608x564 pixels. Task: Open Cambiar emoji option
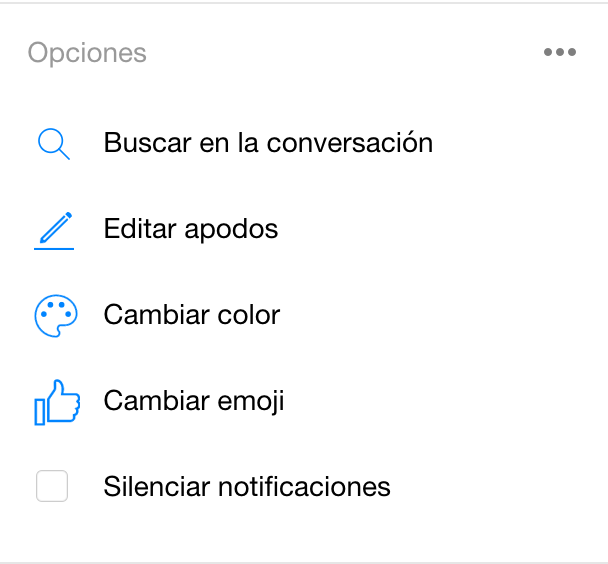tap(193, 401)
